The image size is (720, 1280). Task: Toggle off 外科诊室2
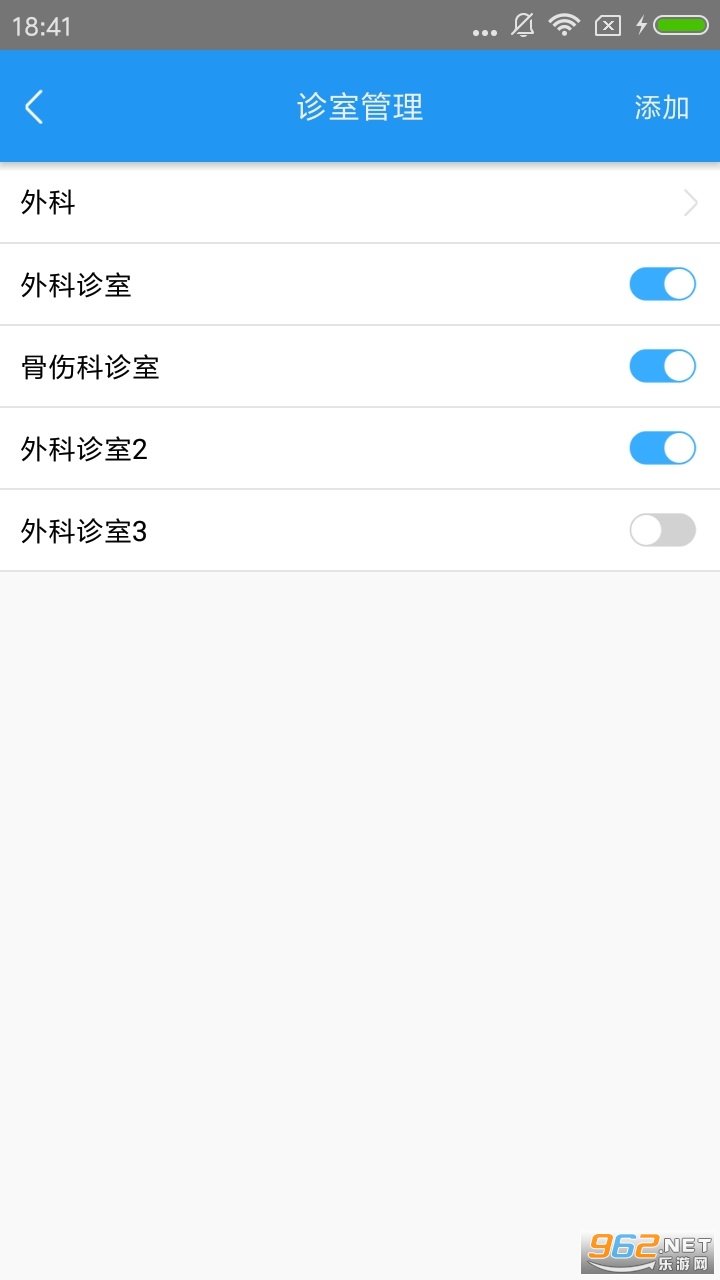[x=662, y=449]
